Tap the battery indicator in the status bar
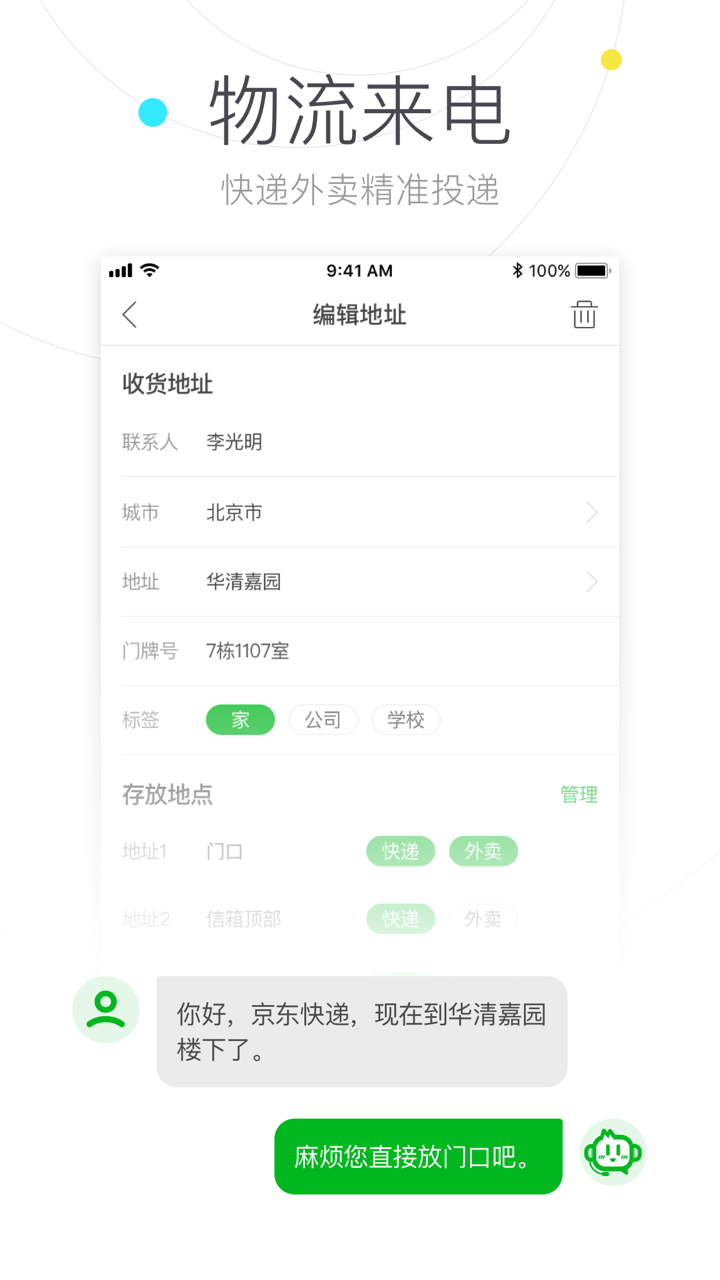Image resolution: width=720 pixels, height=1280 pixels. (591, 270)
